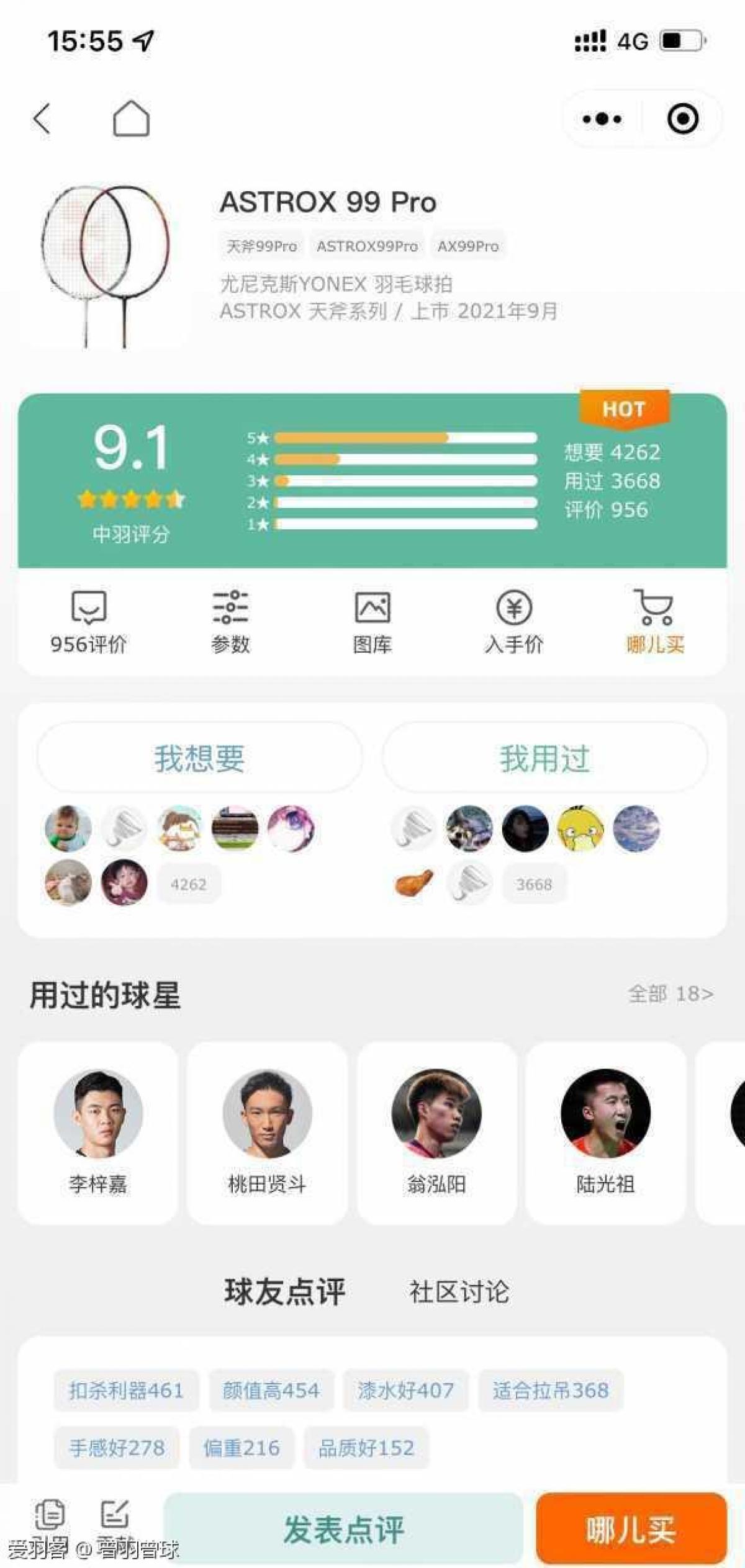Screen dimensions: 745x1568
Task: Filter reviews by 扣杀利器461 tag
Action: [x=126, y=1391]
